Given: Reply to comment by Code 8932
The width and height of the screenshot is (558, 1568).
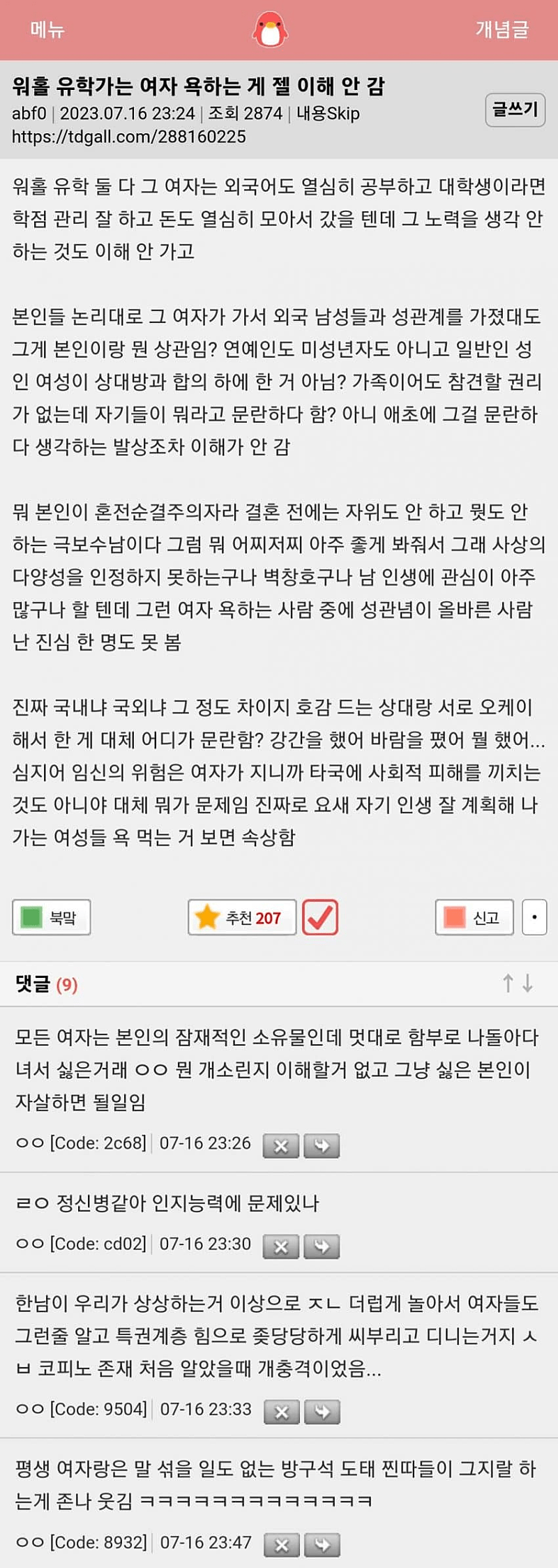Looking at the screenshot, I should tap(322, 1545).
